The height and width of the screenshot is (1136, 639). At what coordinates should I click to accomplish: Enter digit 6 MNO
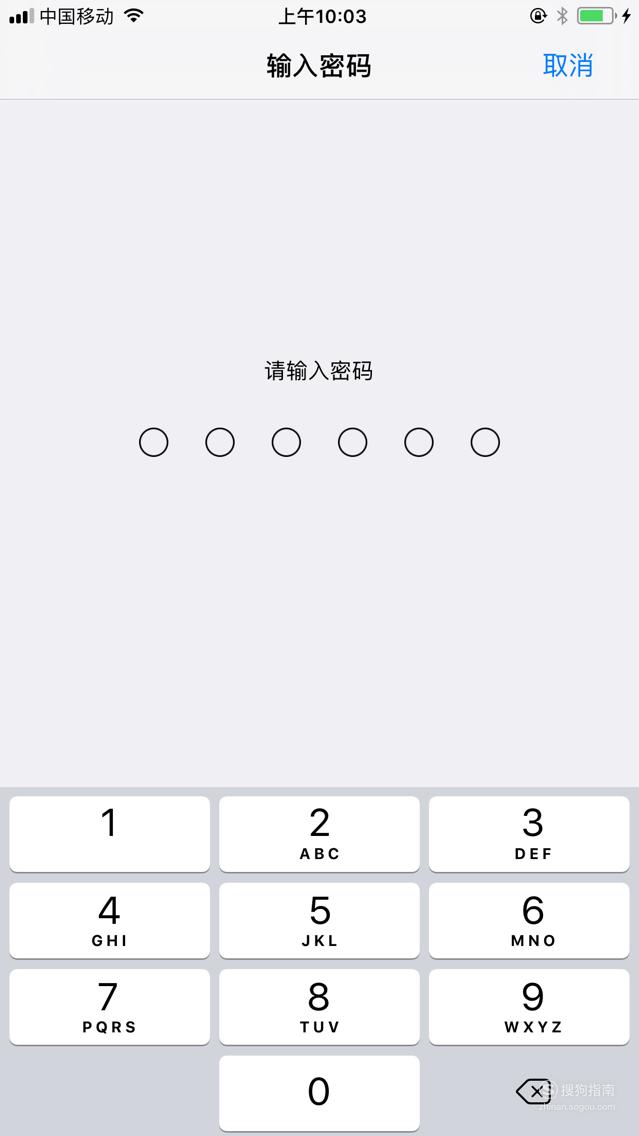click(x=529, y=920)
